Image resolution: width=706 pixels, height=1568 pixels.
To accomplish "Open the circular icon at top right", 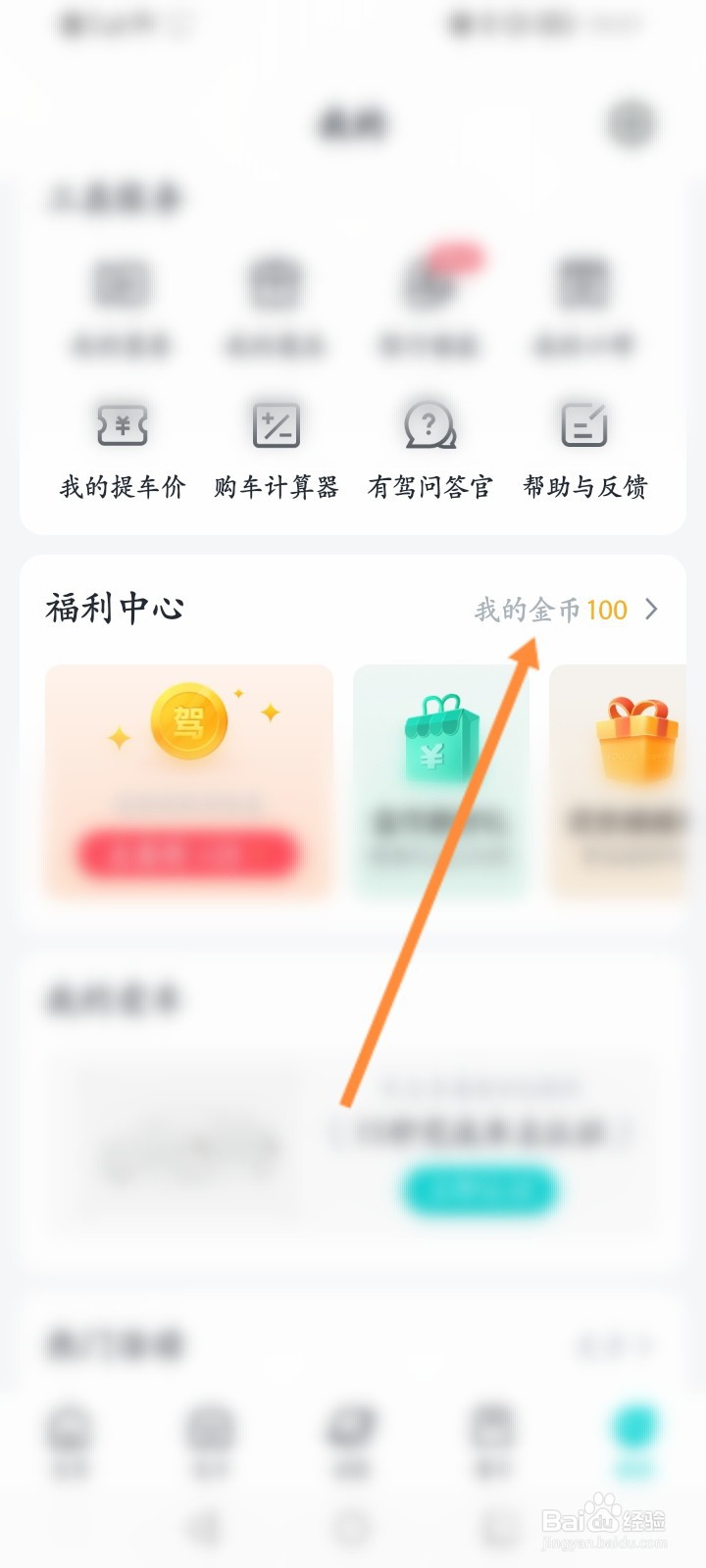I will 630,121.
